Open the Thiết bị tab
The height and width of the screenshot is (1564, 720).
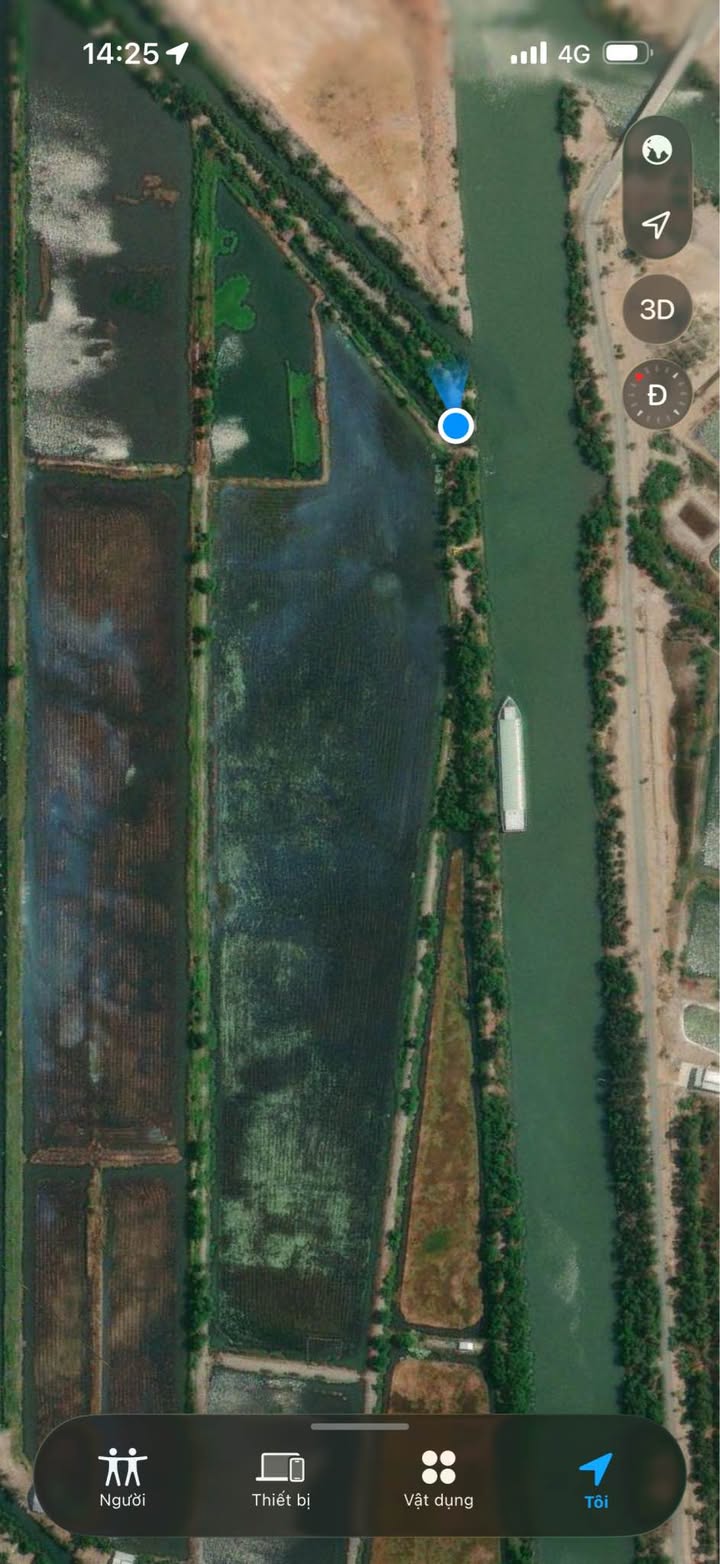pos(281,1478)
